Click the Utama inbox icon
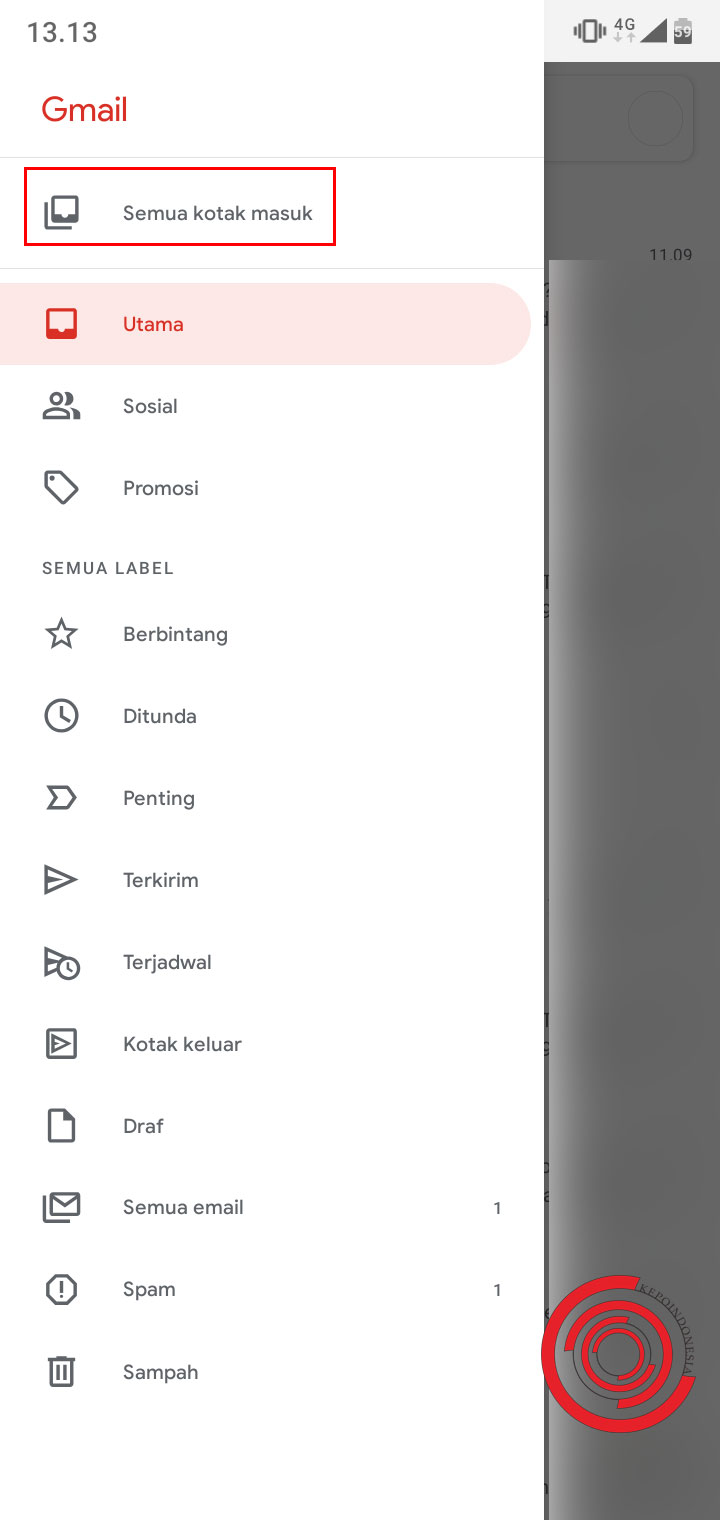This screenshot has height=1520, width=720. coord(61,323)
